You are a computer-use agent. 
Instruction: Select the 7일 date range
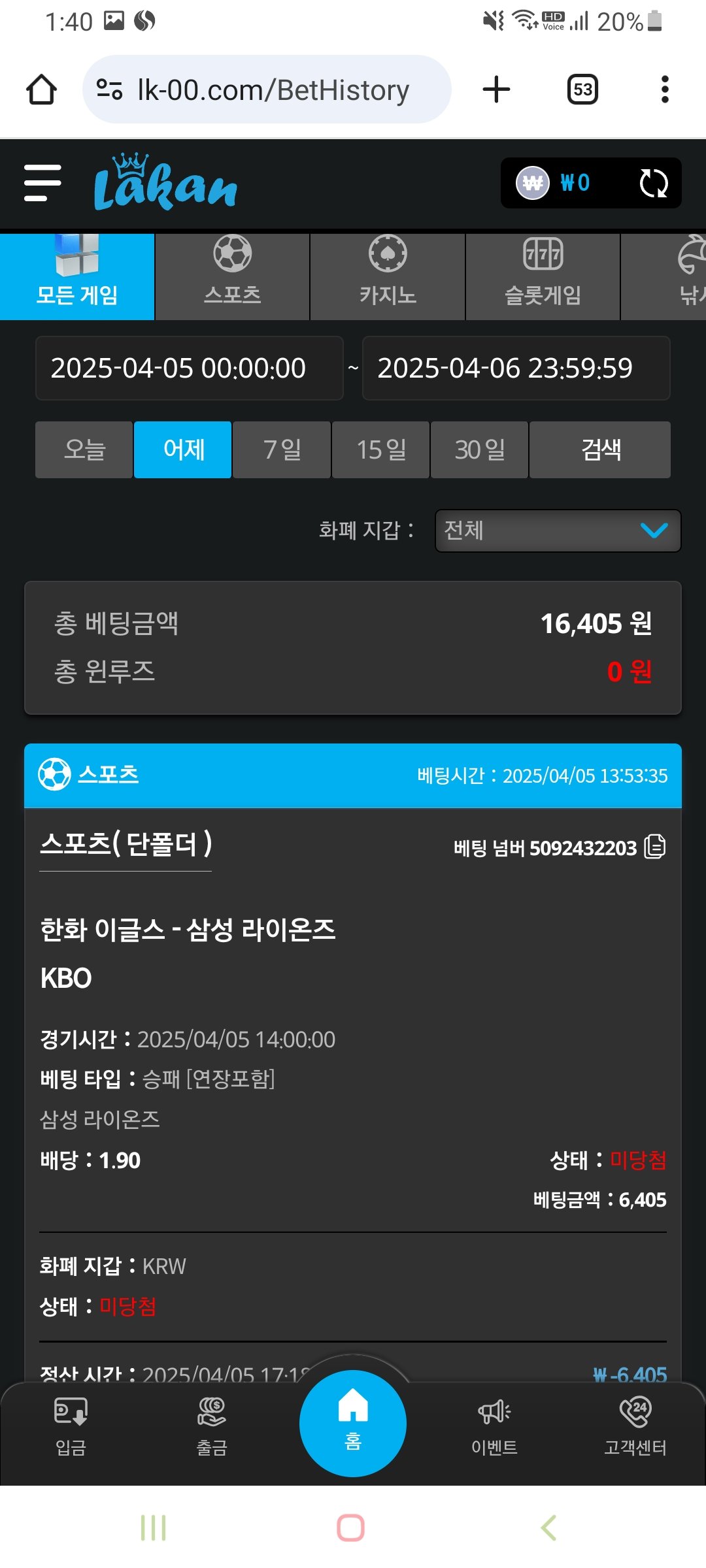(282, 449)
